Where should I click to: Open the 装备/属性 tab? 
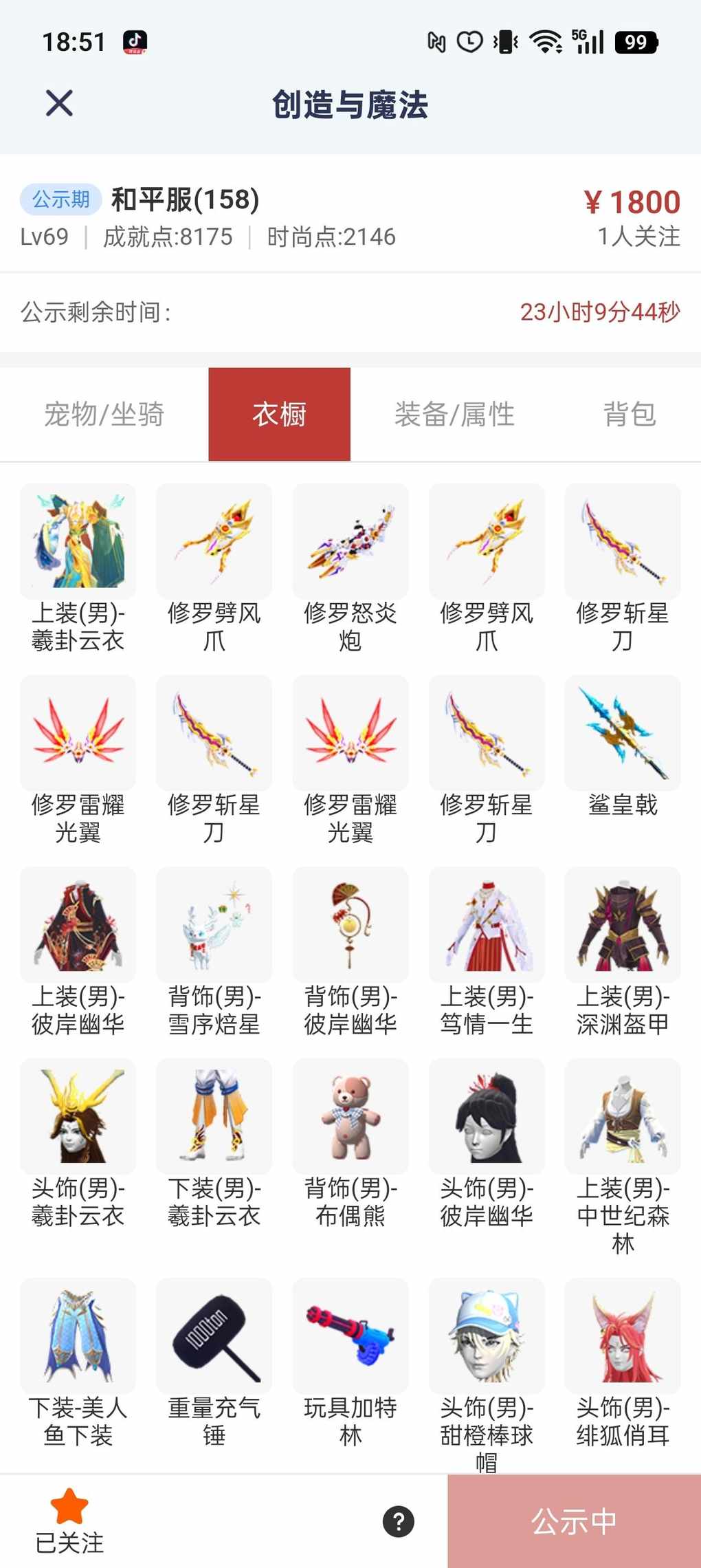454,414
